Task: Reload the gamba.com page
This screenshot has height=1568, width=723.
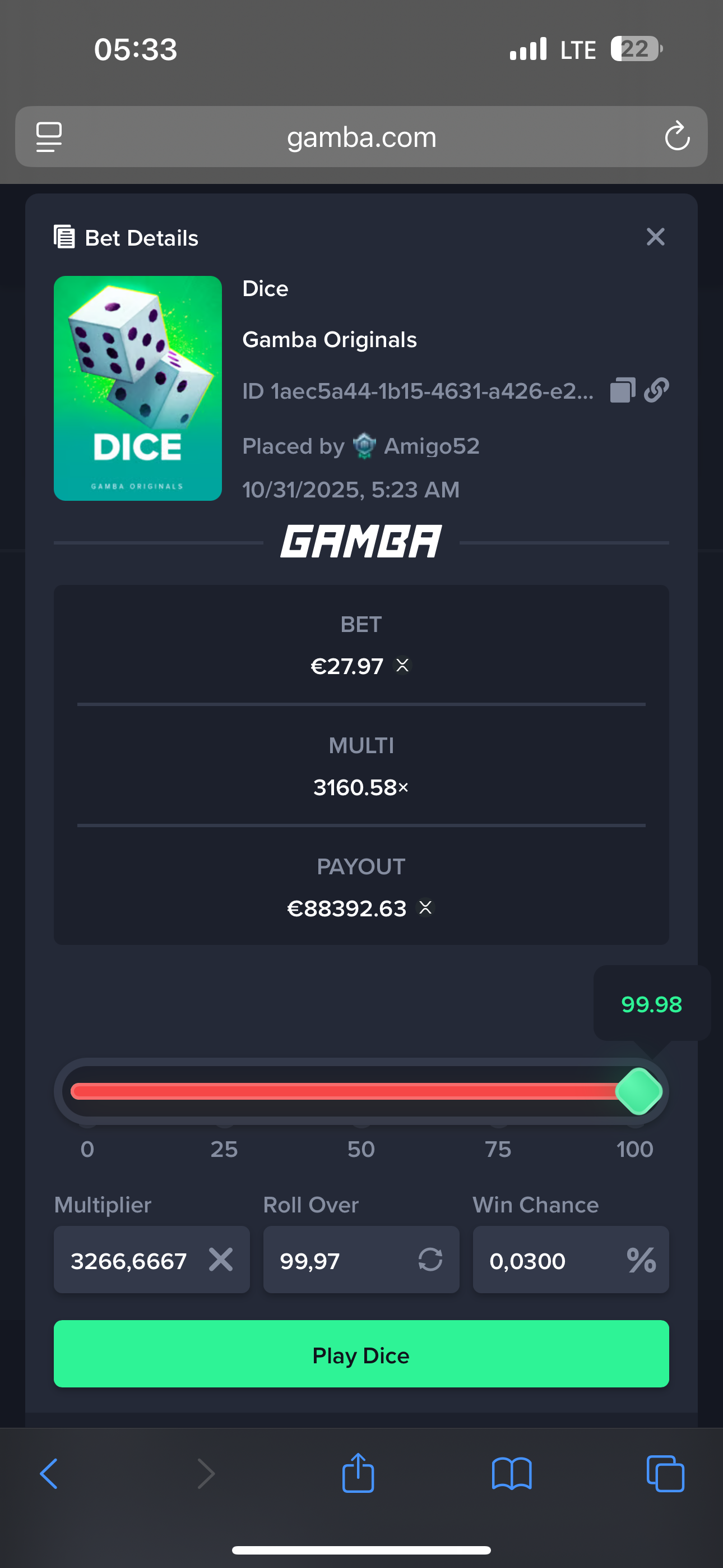Action: [x=676, y=136]
